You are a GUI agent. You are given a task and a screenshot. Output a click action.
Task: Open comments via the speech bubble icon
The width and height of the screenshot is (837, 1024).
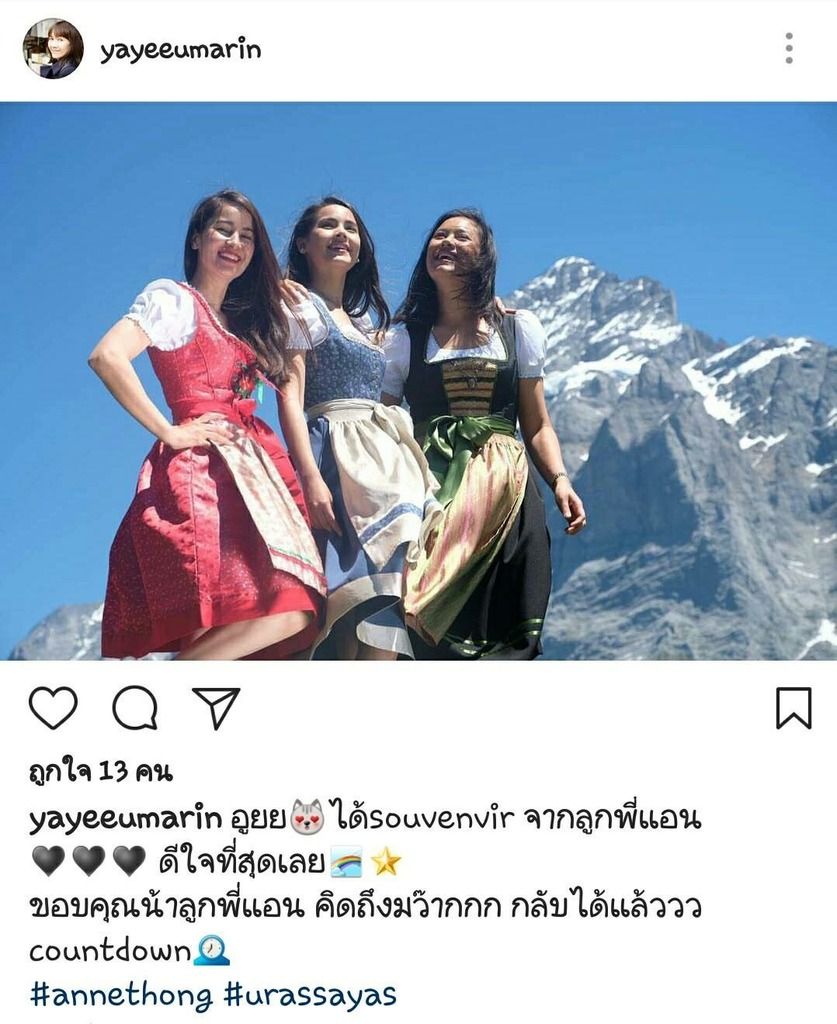(x=135, y=708)
